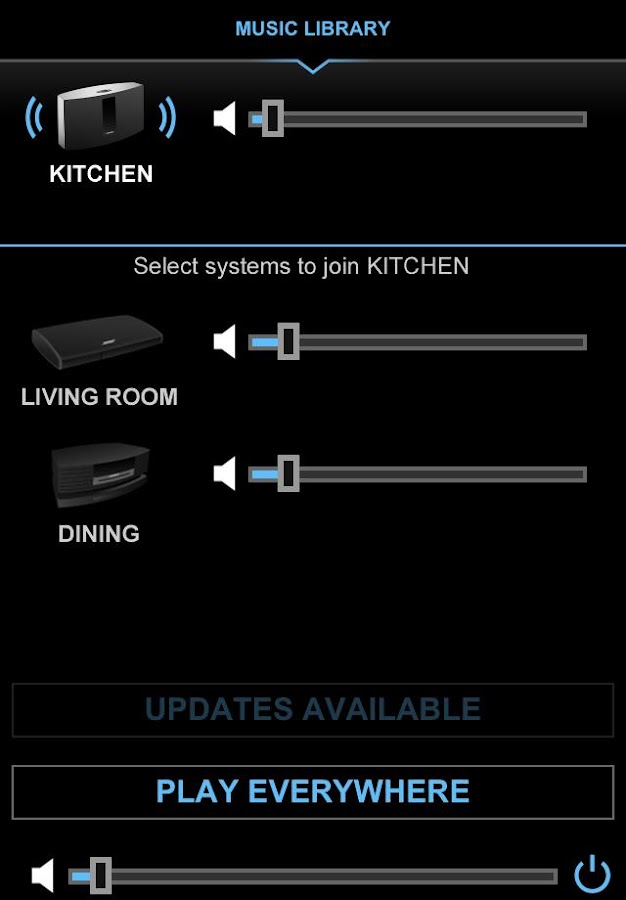Mute the Dining system

[x=226, y=473]
